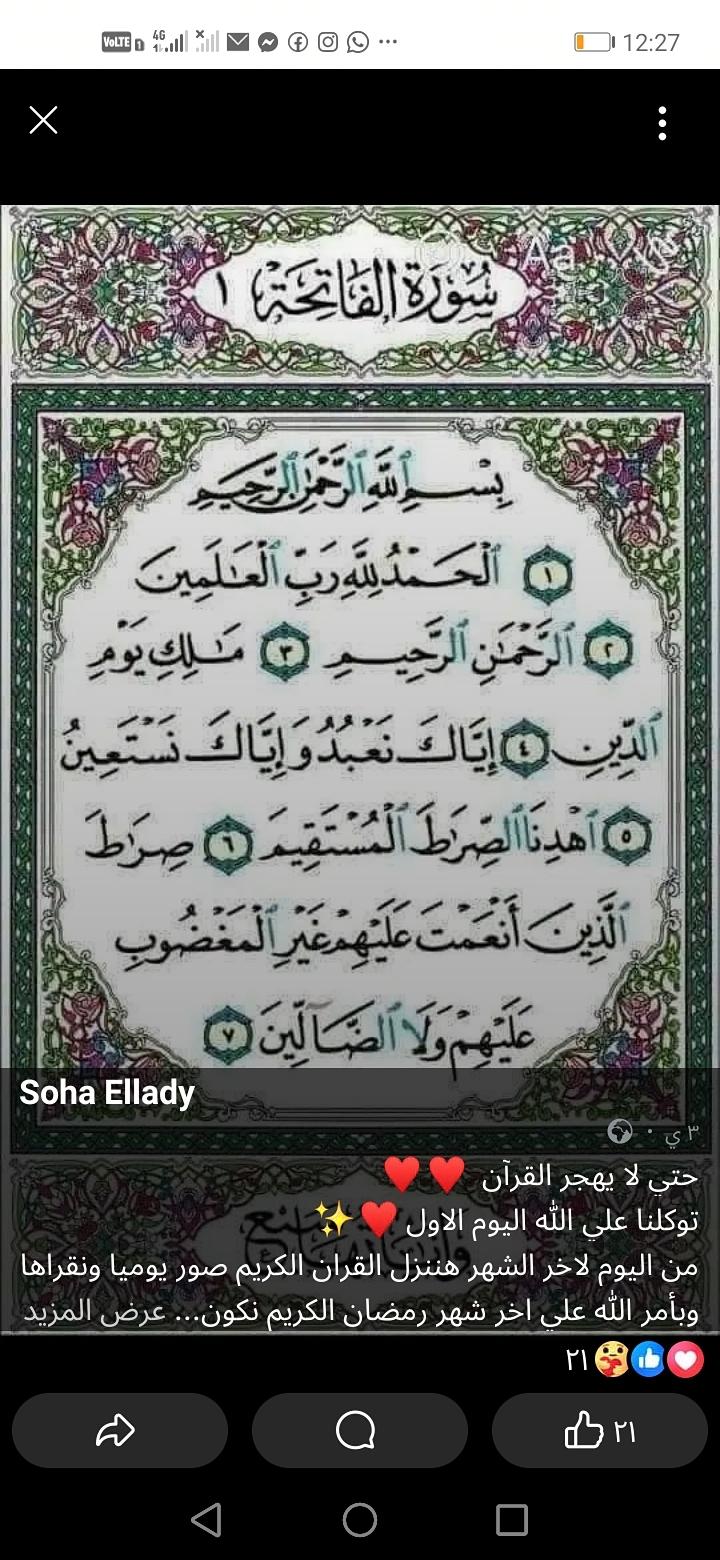Like this post
720x1560 pixels.
click(x=600, y=1431)
